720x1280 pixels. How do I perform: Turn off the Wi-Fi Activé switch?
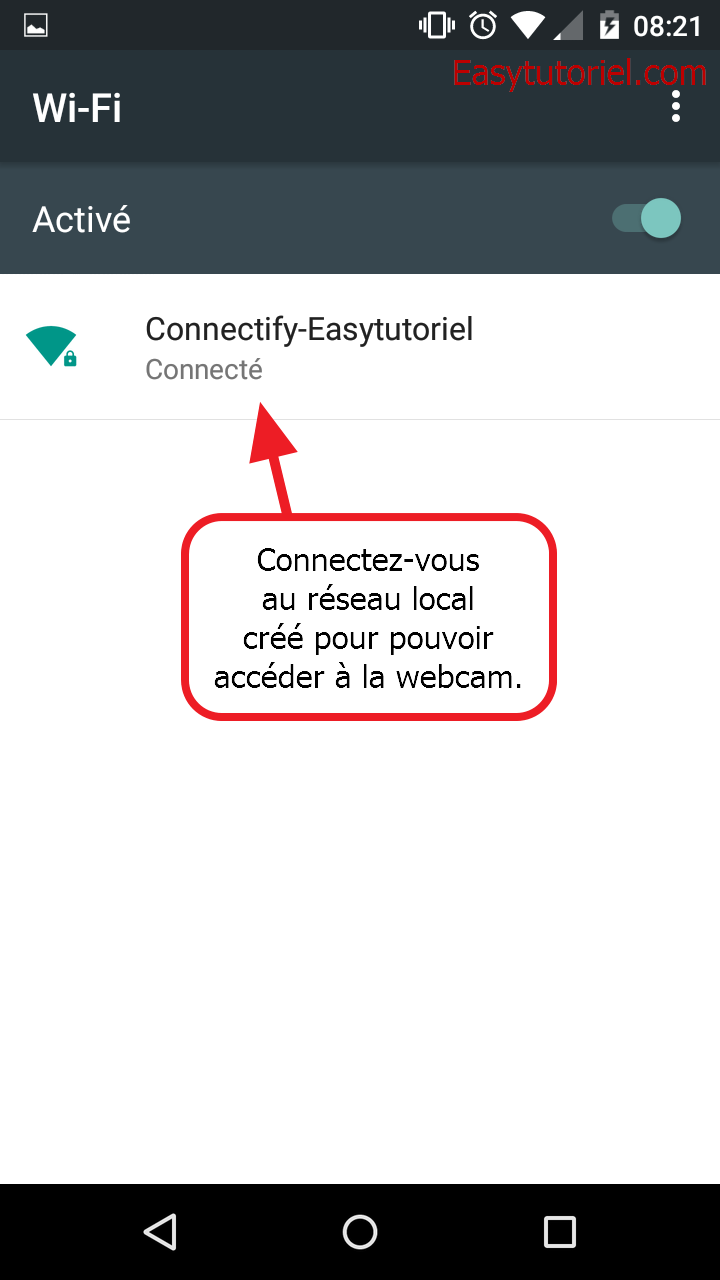coord(647,219)
